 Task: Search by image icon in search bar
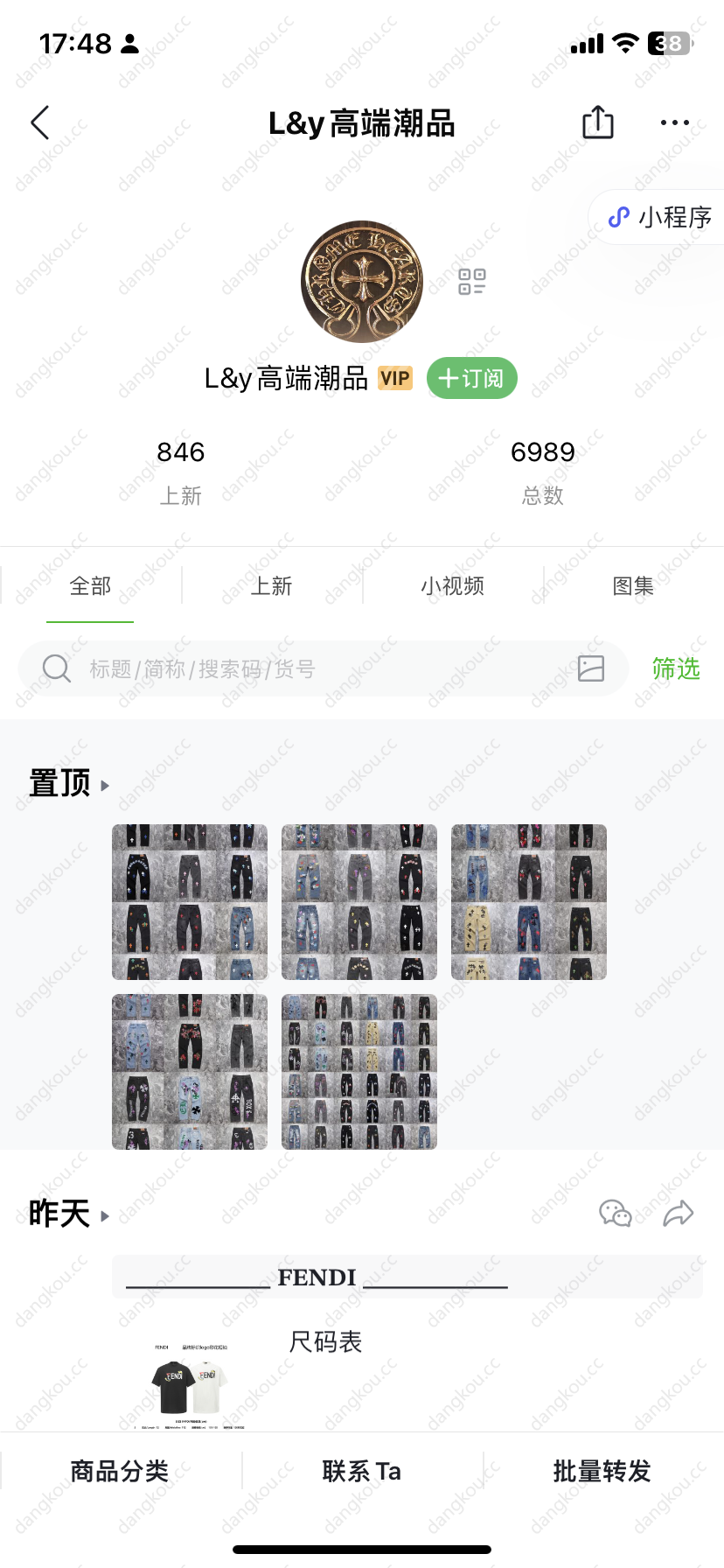click(x=591, y=668)
